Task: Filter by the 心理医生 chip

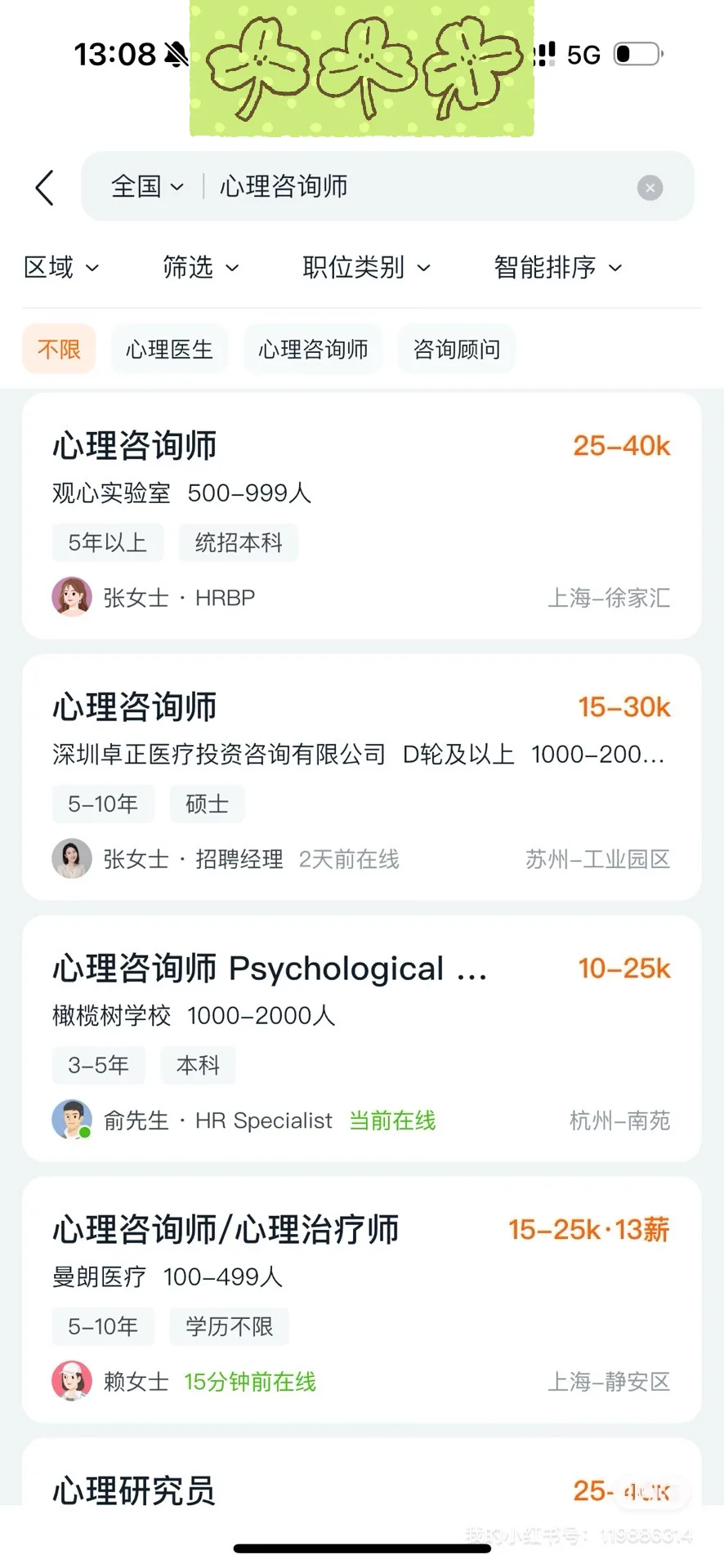Action: coord(169,350)
